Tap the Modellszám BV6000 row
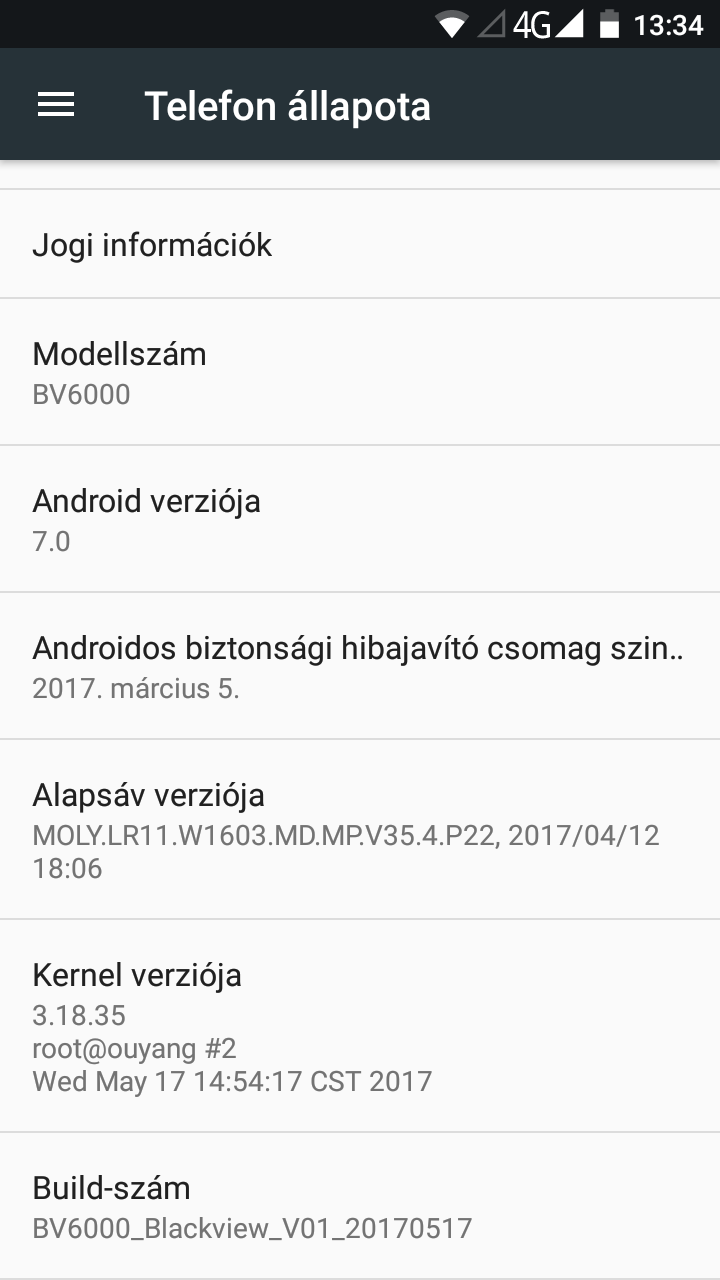Image resolution: width=720 pixels, height=1280 pixels. pyautogui.click(x=360, y=372)
